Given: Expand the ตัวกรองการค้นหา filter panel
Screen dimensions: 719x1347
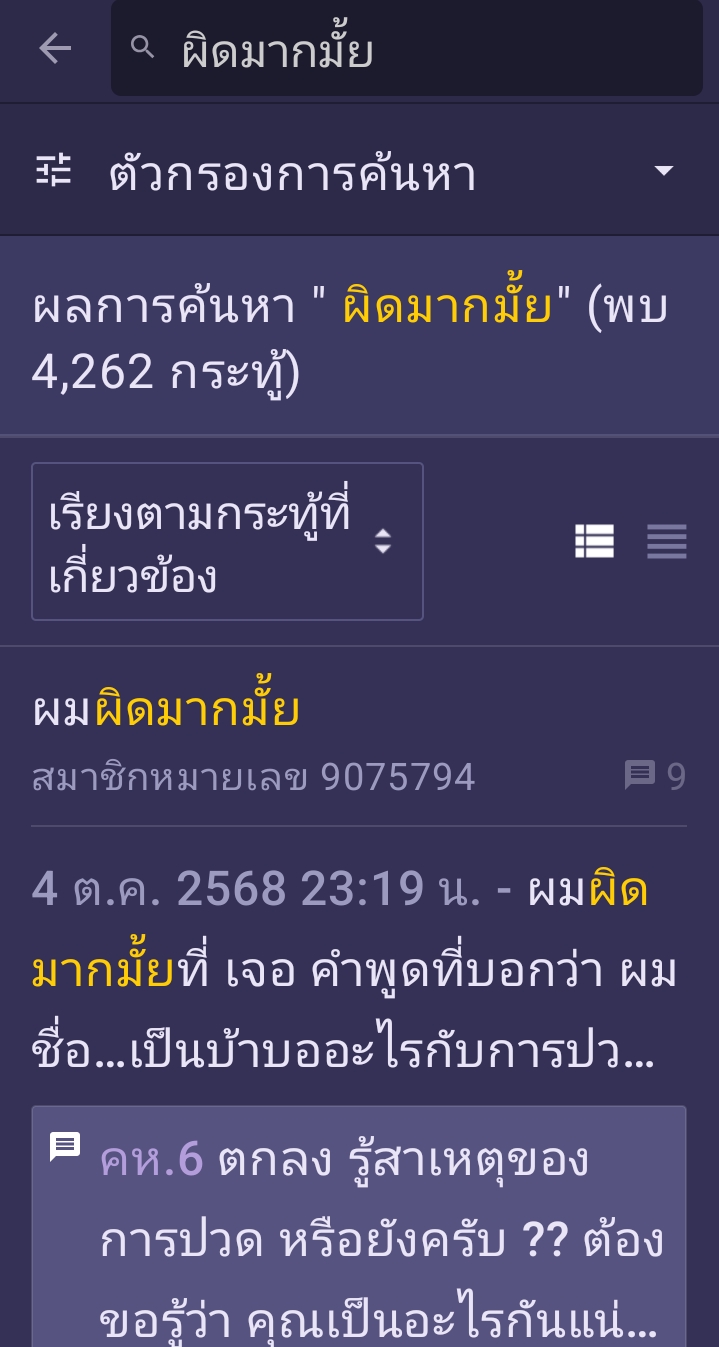Looking at the screenshot, I should [x=359, y=171].
